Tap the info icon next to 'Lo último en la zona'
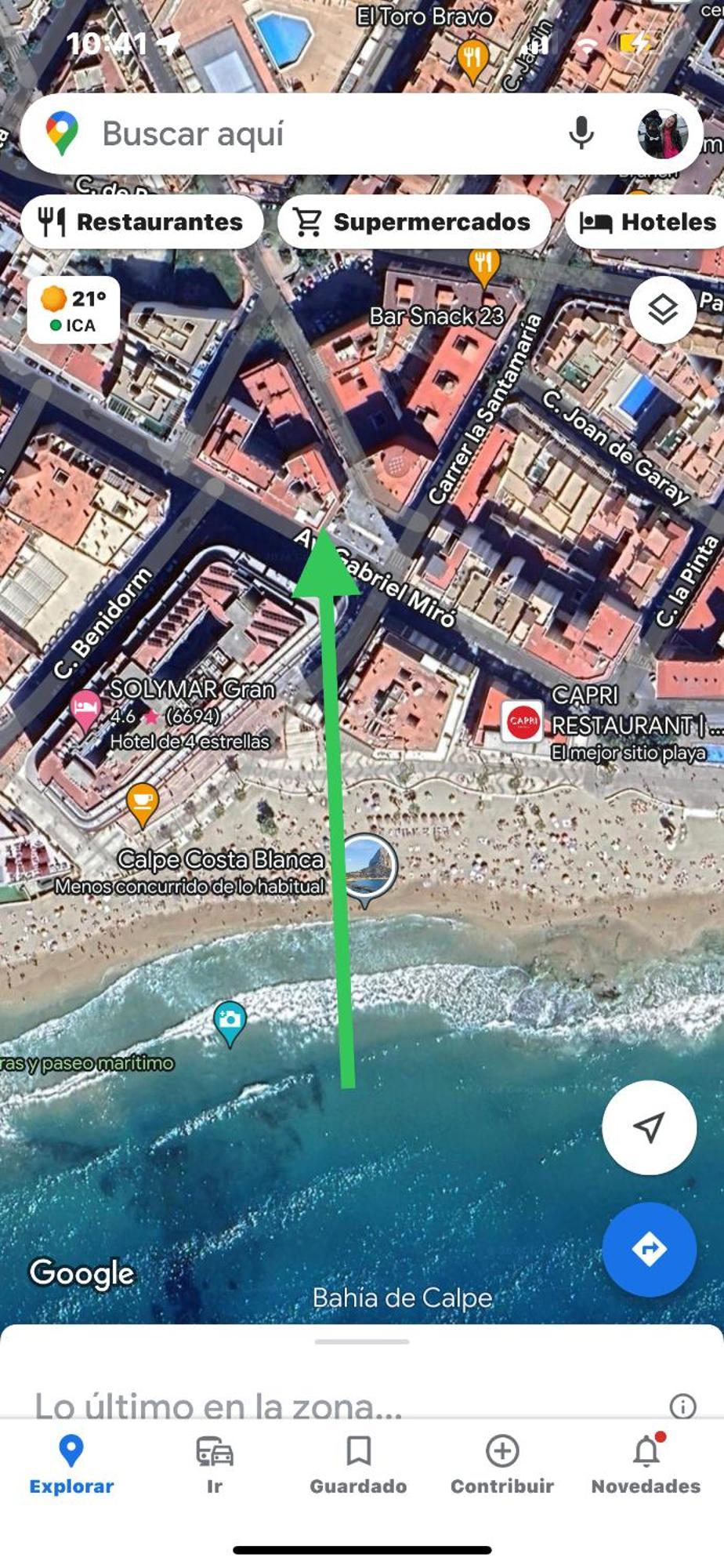 coord(682,1406)
